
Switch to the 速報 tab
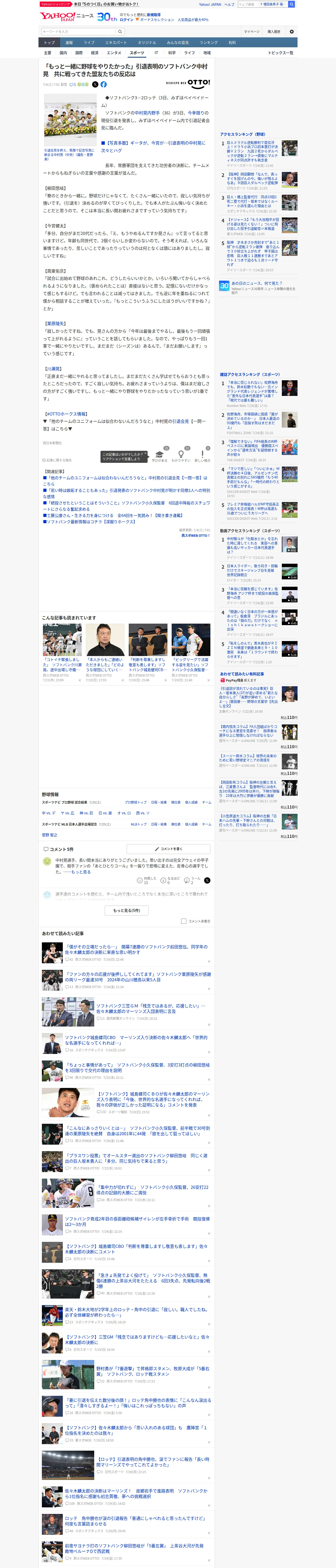pyautogui.click(x=69, y=43)
